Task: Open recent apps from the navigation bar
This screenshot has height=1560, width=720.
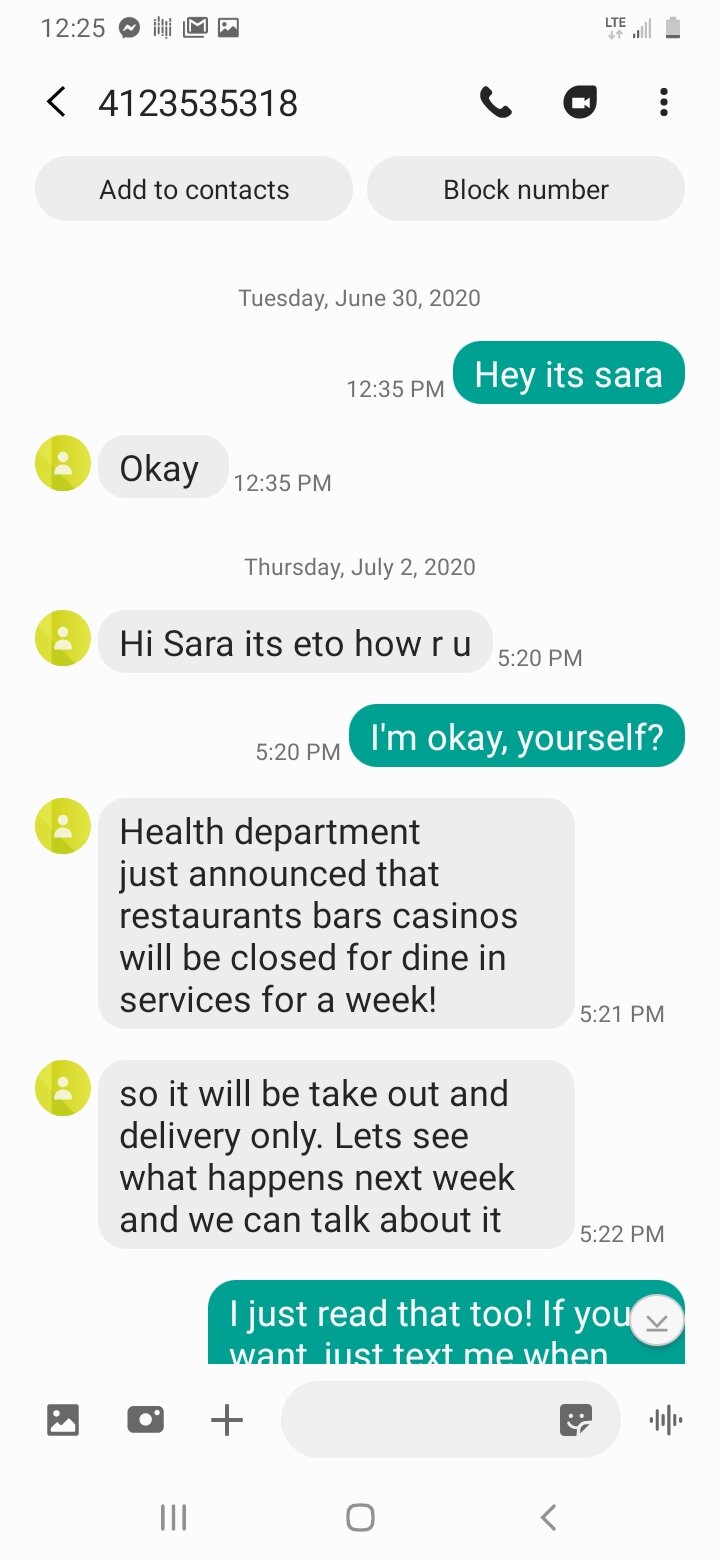Action: click(173, 1517)
